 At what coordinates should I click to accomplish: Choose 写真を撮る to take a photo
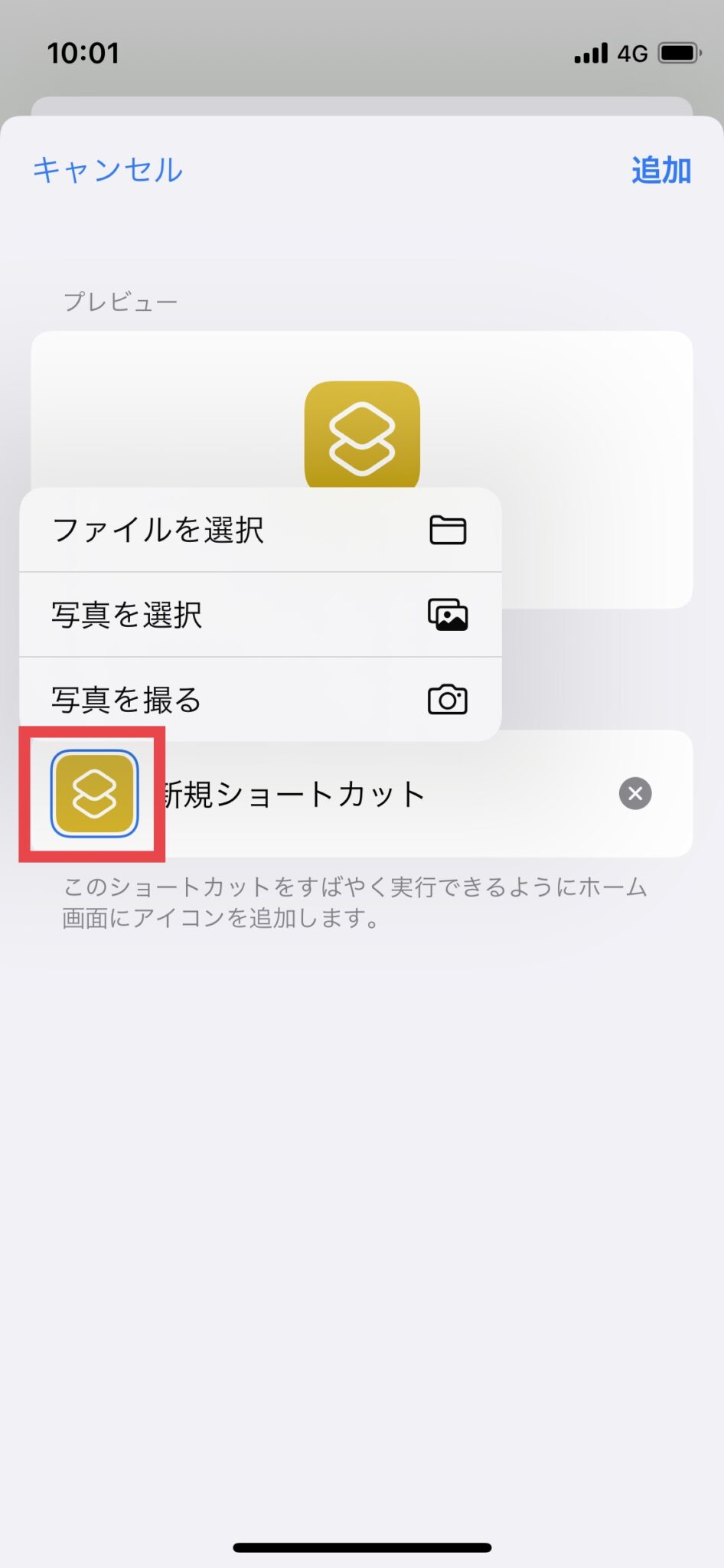pyautogui.click(x=260, y=700)
